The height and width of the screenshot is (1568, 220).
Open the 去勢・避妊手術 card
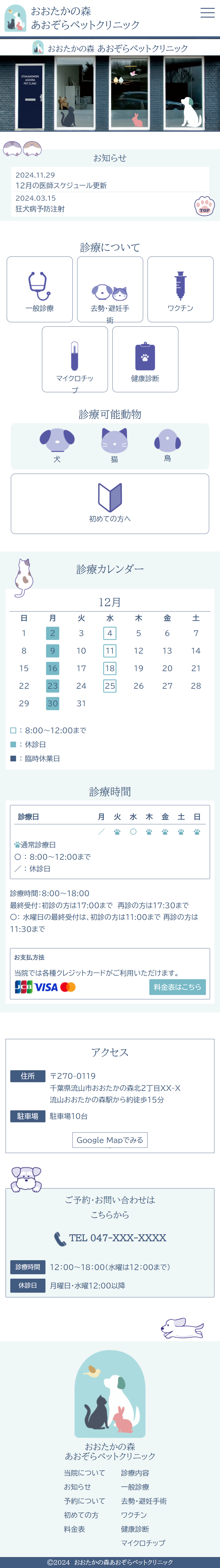click(110, 289)
